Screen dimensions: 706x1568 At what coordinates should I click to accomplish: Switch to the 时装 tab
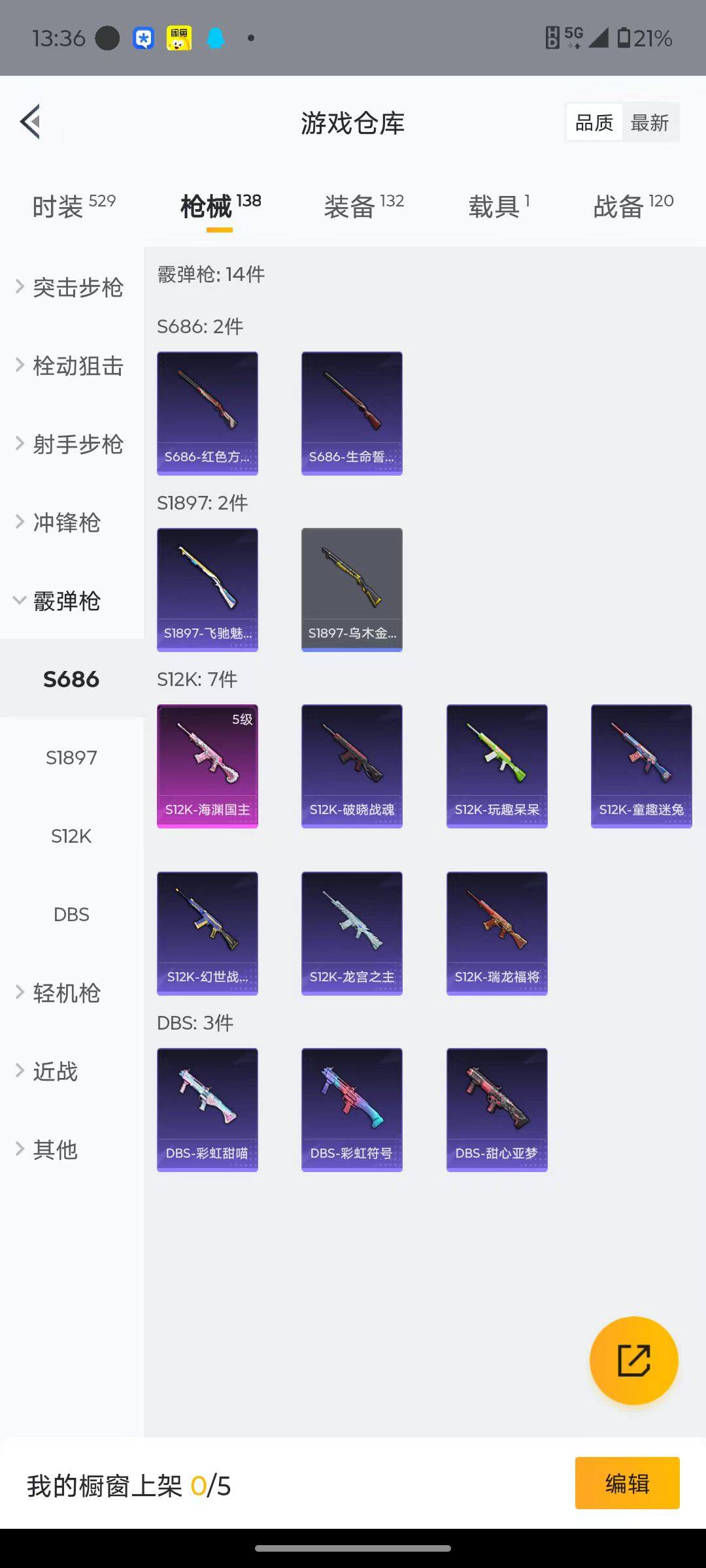[73, 206]
